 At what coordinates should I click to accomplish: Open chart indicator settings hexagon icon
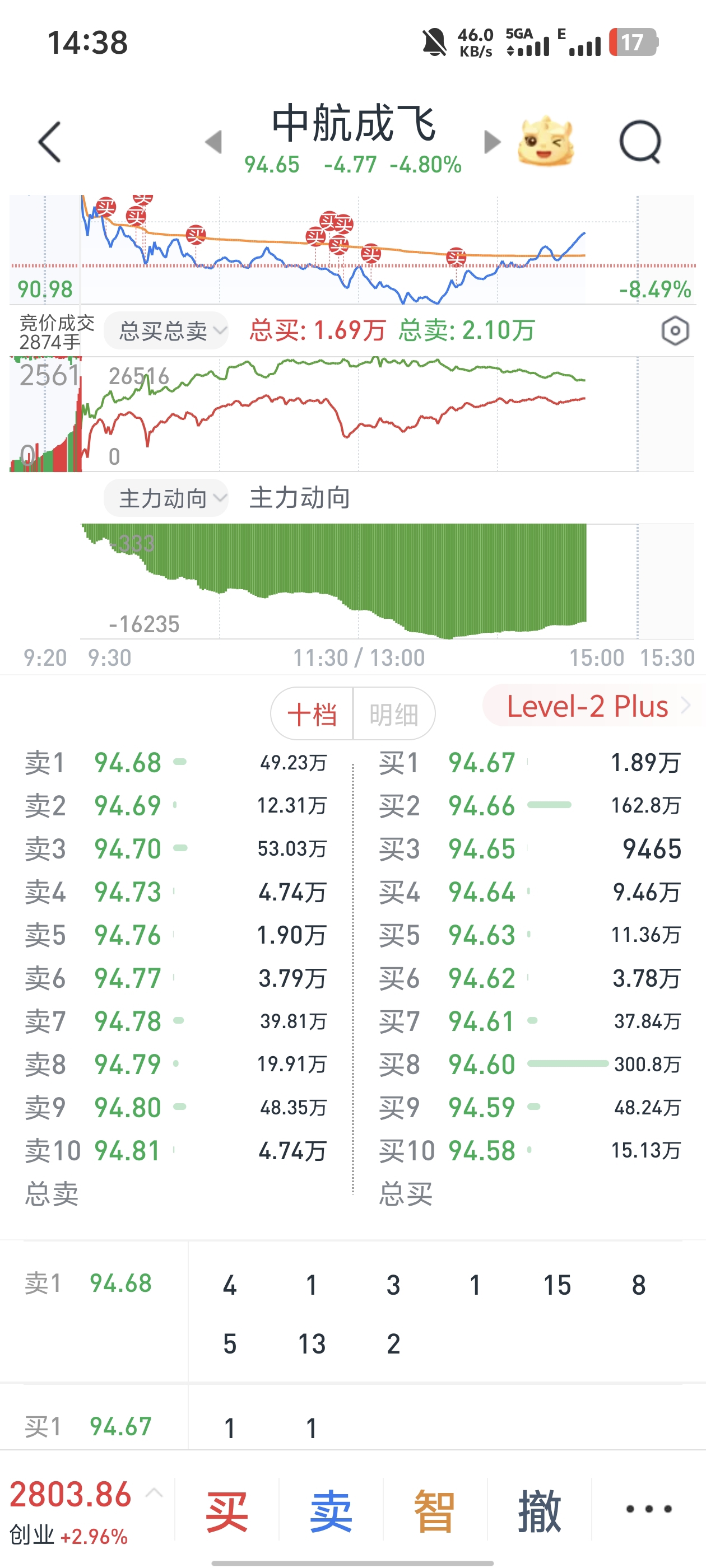[675, 331]
